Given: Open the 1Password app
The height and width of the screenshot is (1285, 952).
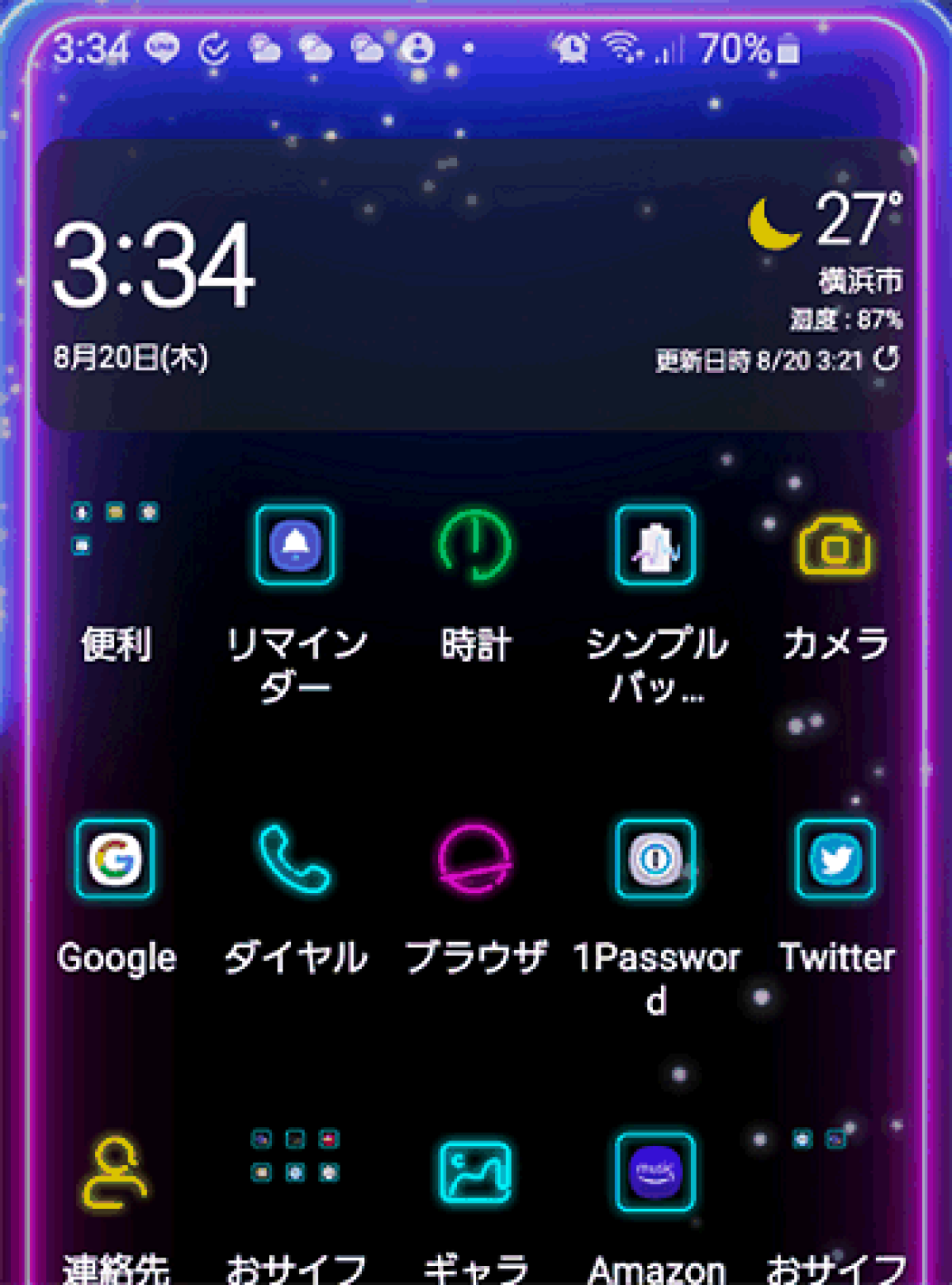Looking at the screenshot, I should point(654,861).
